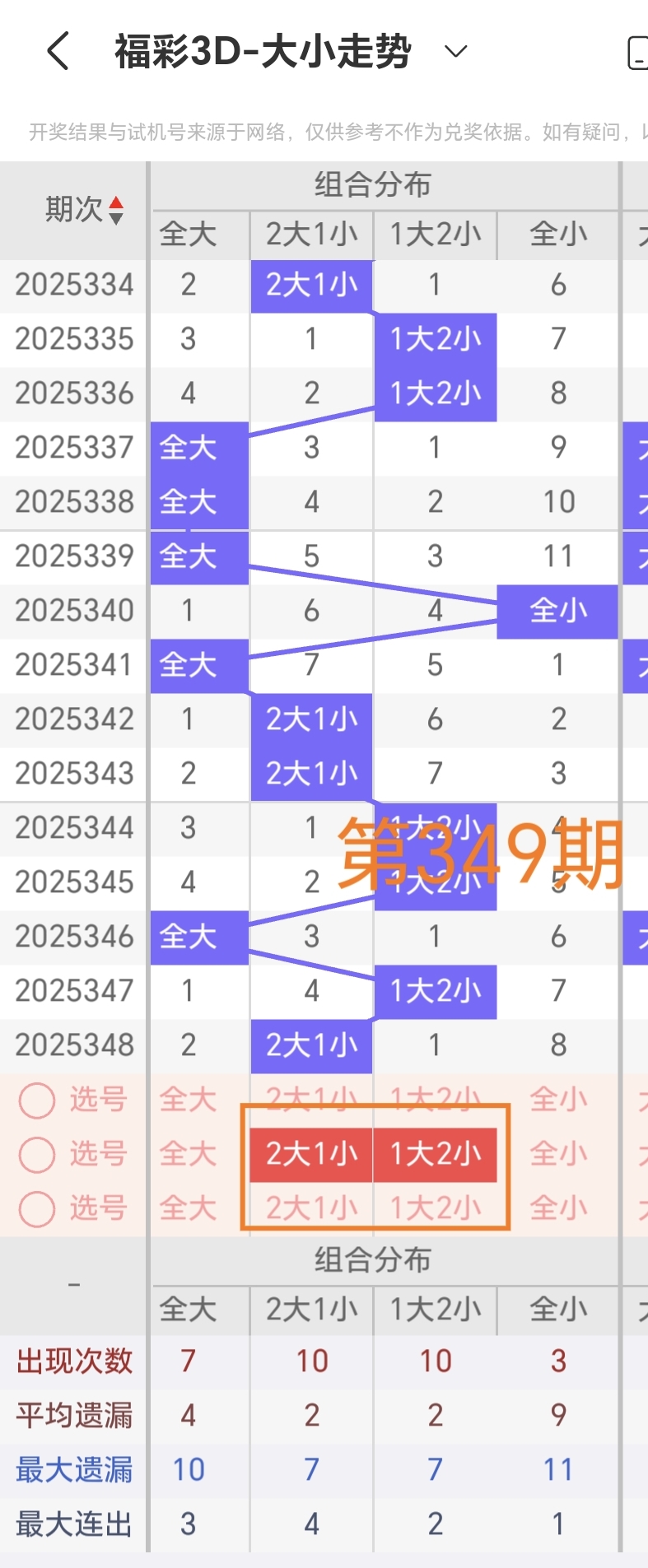Viewport: 648px width, 1568px height.
Task: Click the 2大1小 cell of period 2025348
Action: click(310, 1045)
